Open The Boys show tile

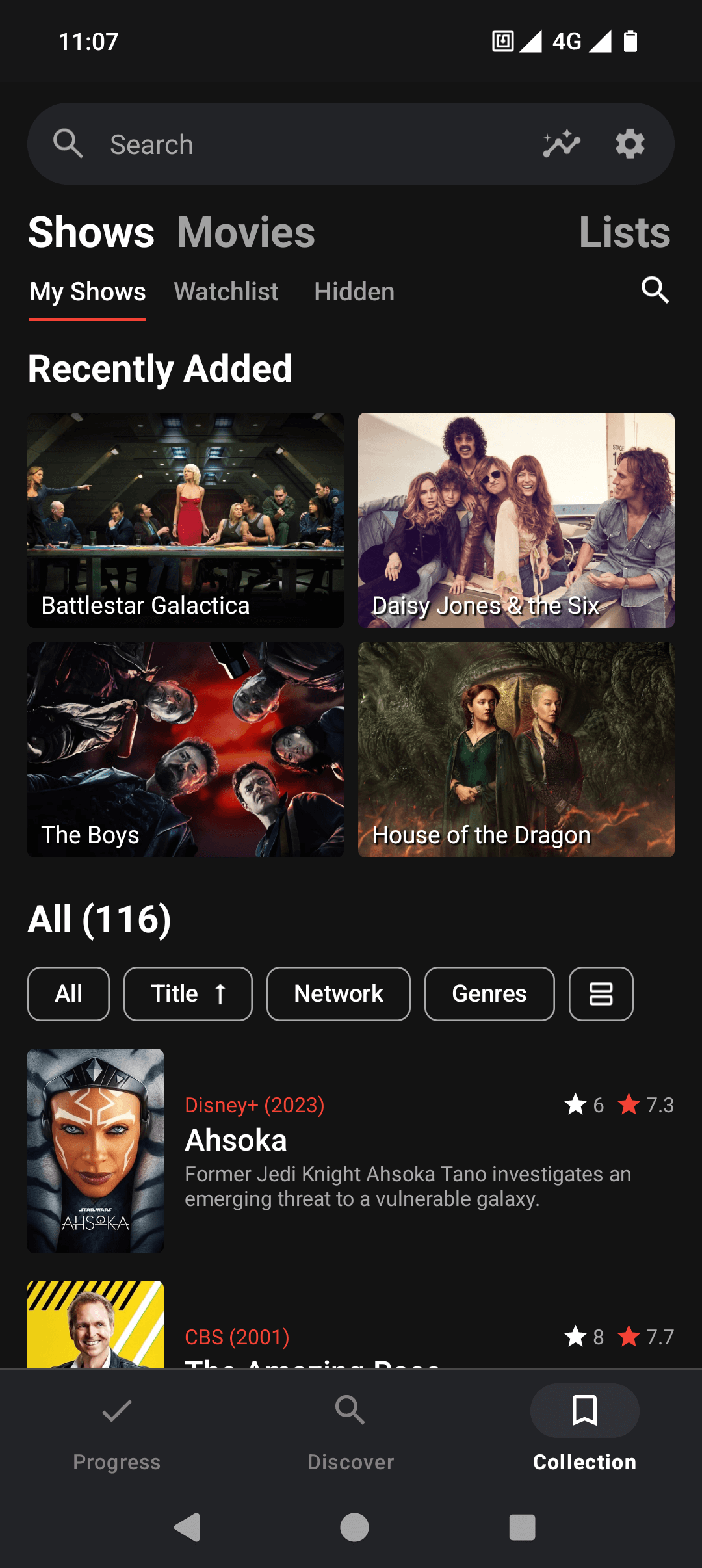185,750
